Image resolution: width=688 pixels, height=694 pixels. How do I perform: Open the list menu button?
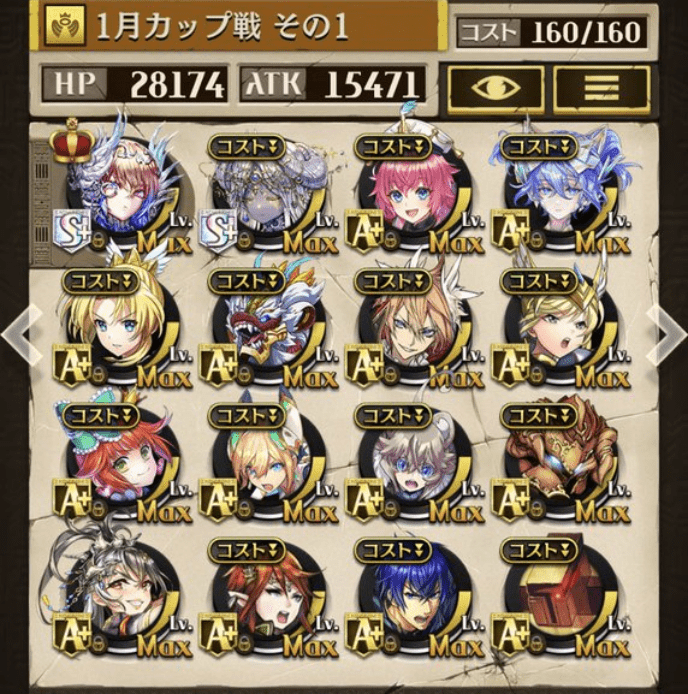[600, 89]
